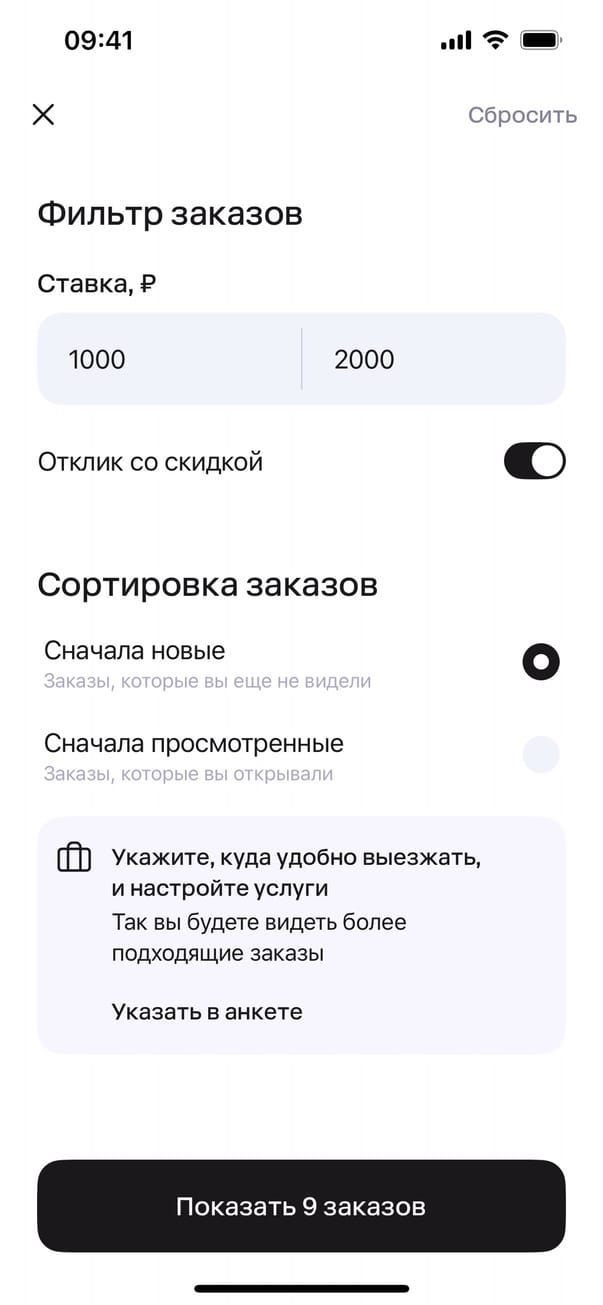This screenshot has width=603, height=1305.
Task: Select Сначала новые sorting option
Action: click(541, 662)
